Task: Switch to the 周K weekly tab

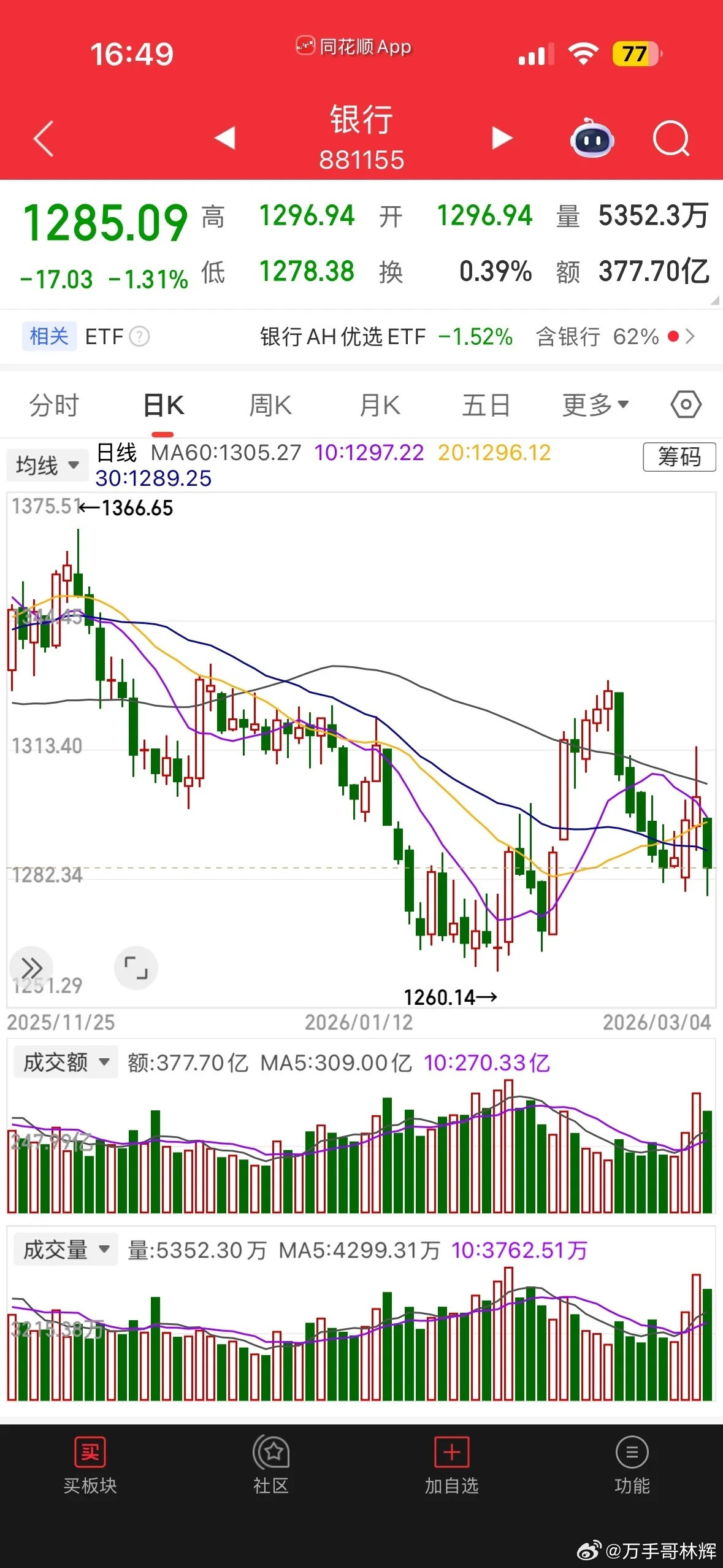Action: coord(270,404)
